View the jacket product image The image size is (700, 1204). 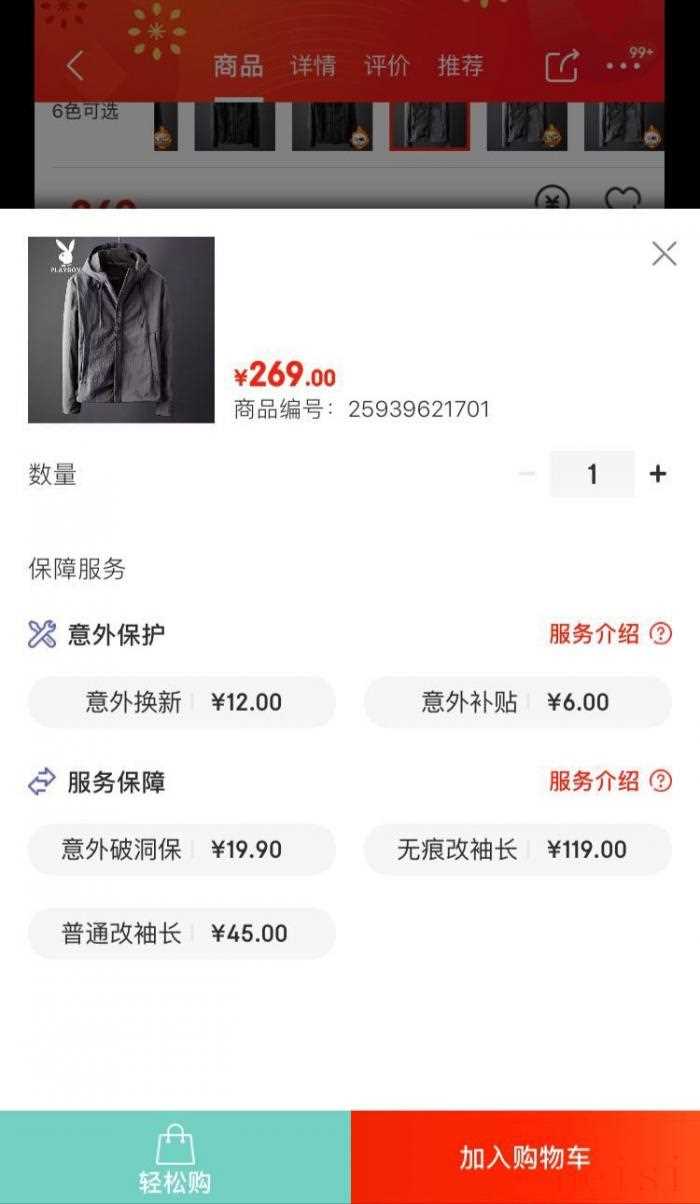click(x=121, y=330)
